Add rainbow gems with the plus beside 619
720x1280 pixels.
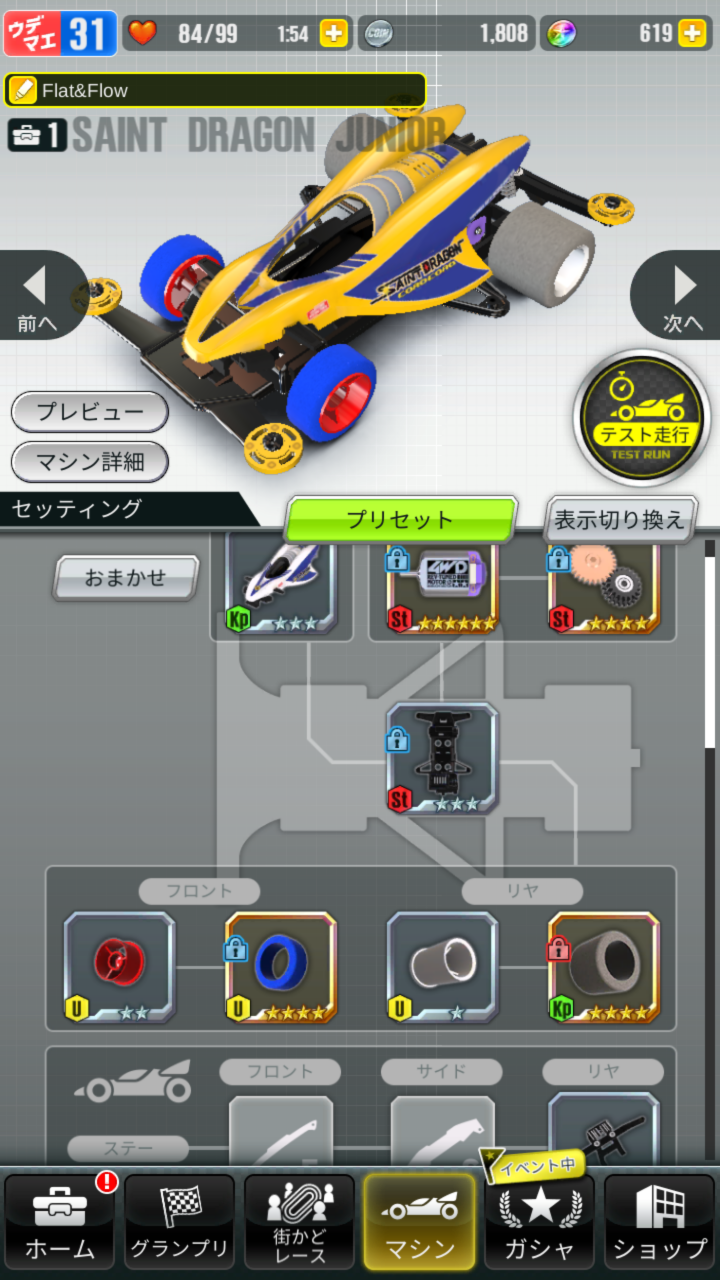pos(692,33)
